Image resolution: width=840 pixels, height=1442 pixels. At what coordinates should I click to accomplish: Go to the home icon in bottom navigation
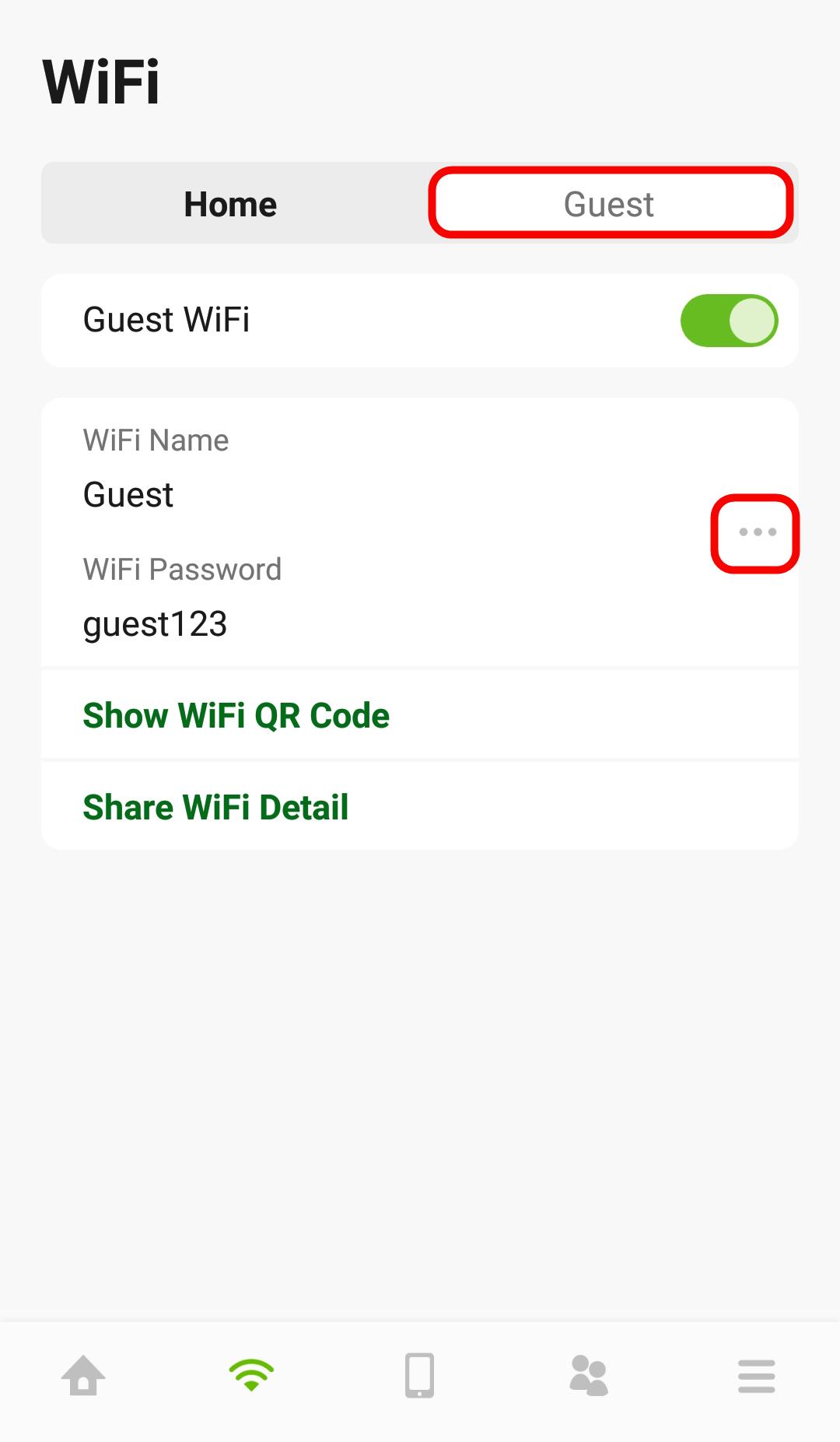point(83,1375)
